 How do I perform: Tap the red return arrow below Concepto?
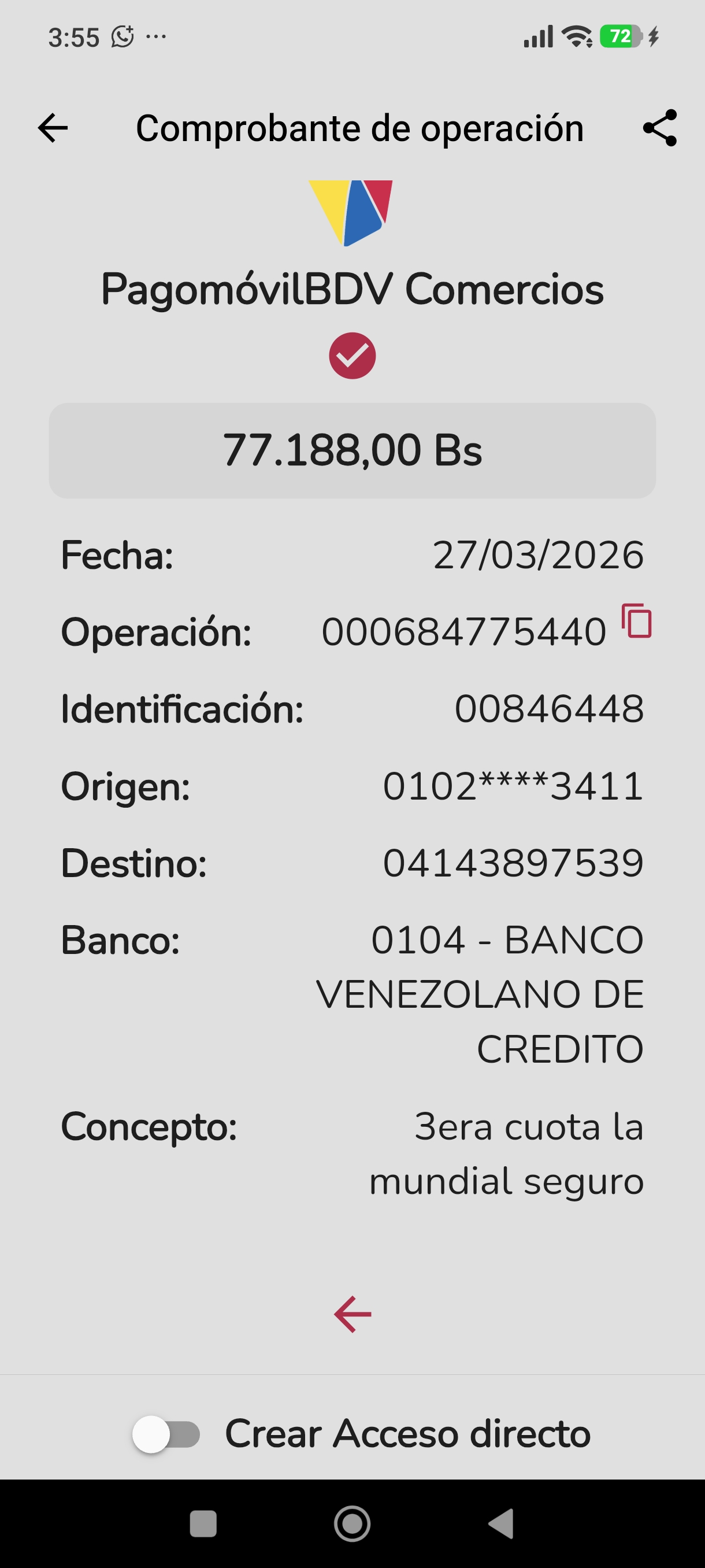(353, 1315)
